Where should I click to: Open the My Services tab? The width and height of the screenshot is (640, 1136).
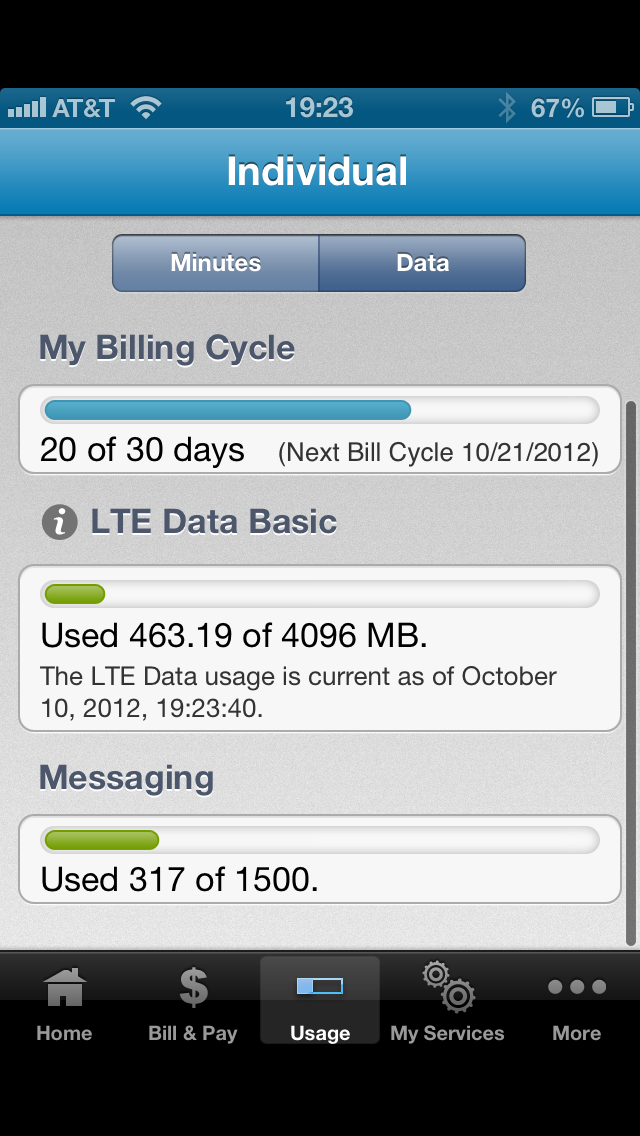coord(447,1001)
